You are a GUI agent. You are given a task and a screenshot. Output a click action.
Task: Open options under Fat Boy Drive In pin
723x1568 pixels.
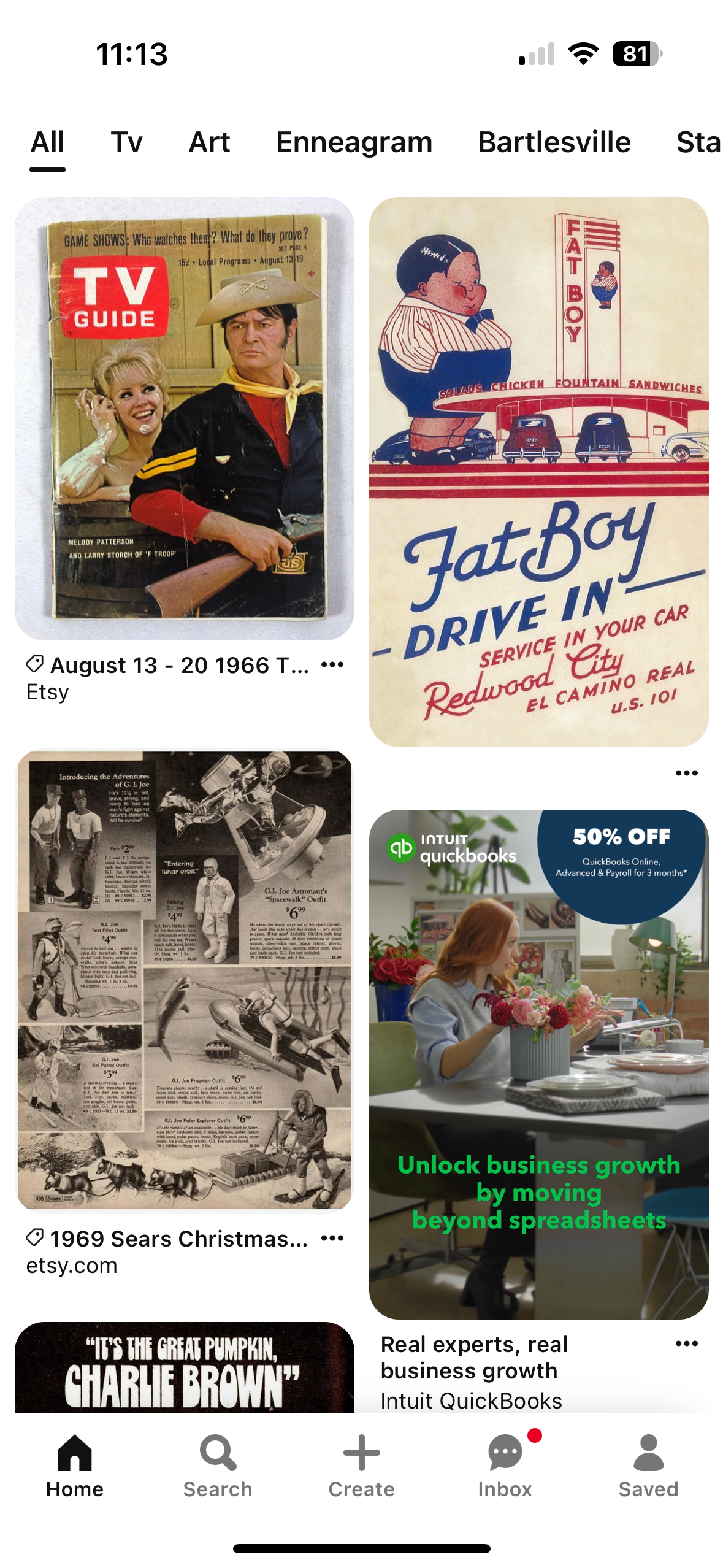pyautogui.click(x=686, y=773)
